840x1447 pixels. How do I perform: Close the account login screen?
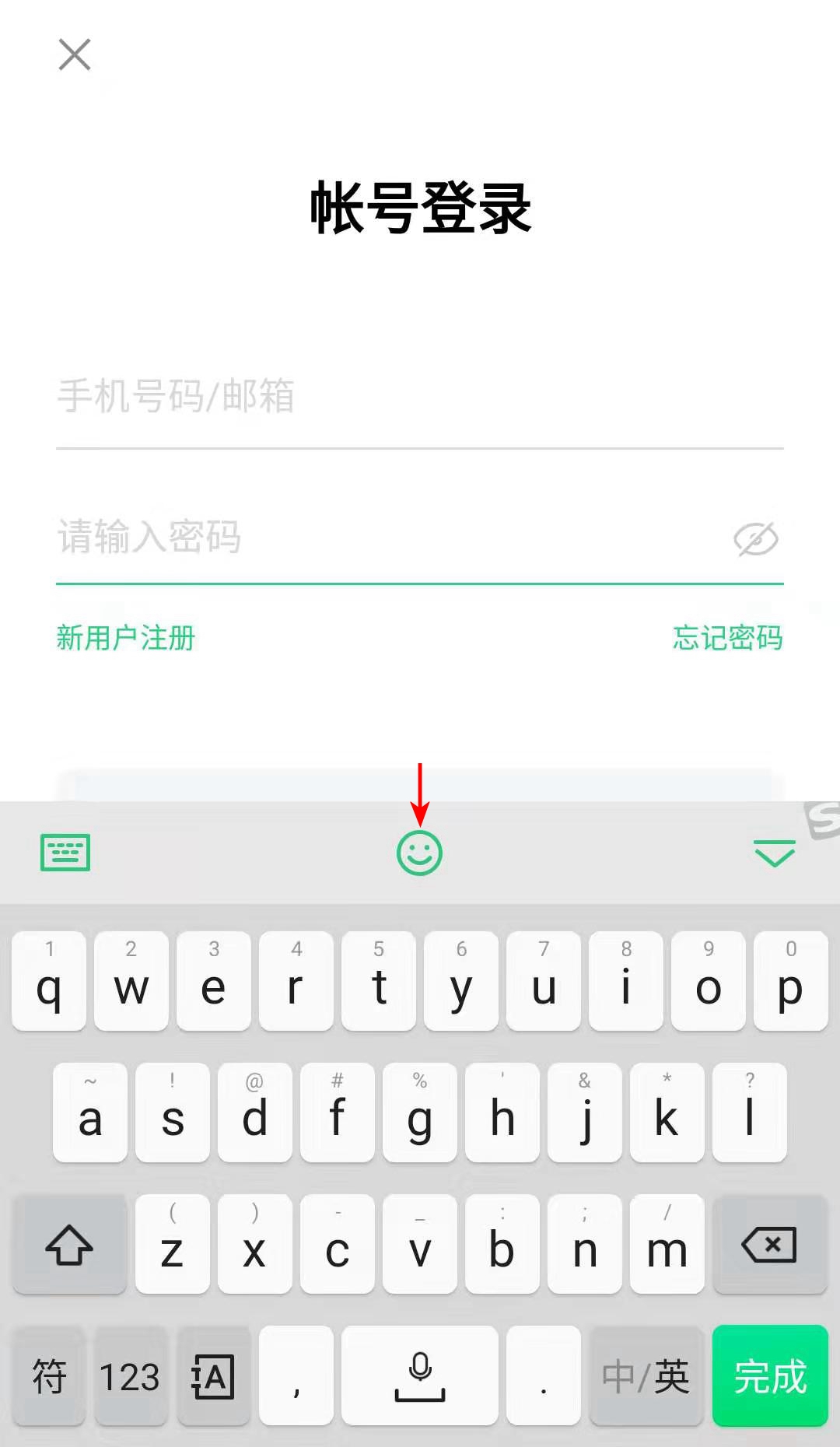pos(75,54)
